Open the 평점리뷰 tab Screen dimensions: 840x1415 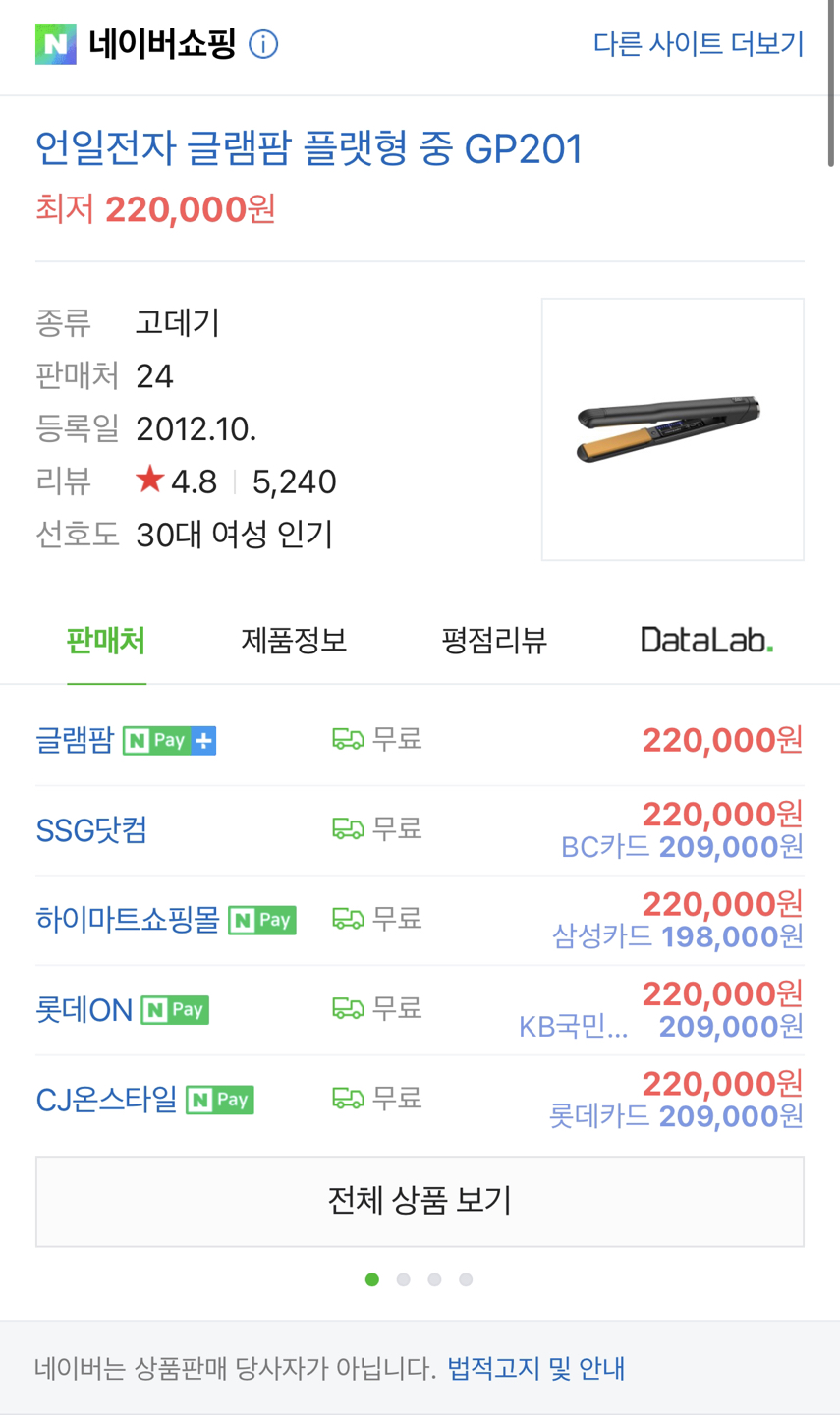(493, 640)
